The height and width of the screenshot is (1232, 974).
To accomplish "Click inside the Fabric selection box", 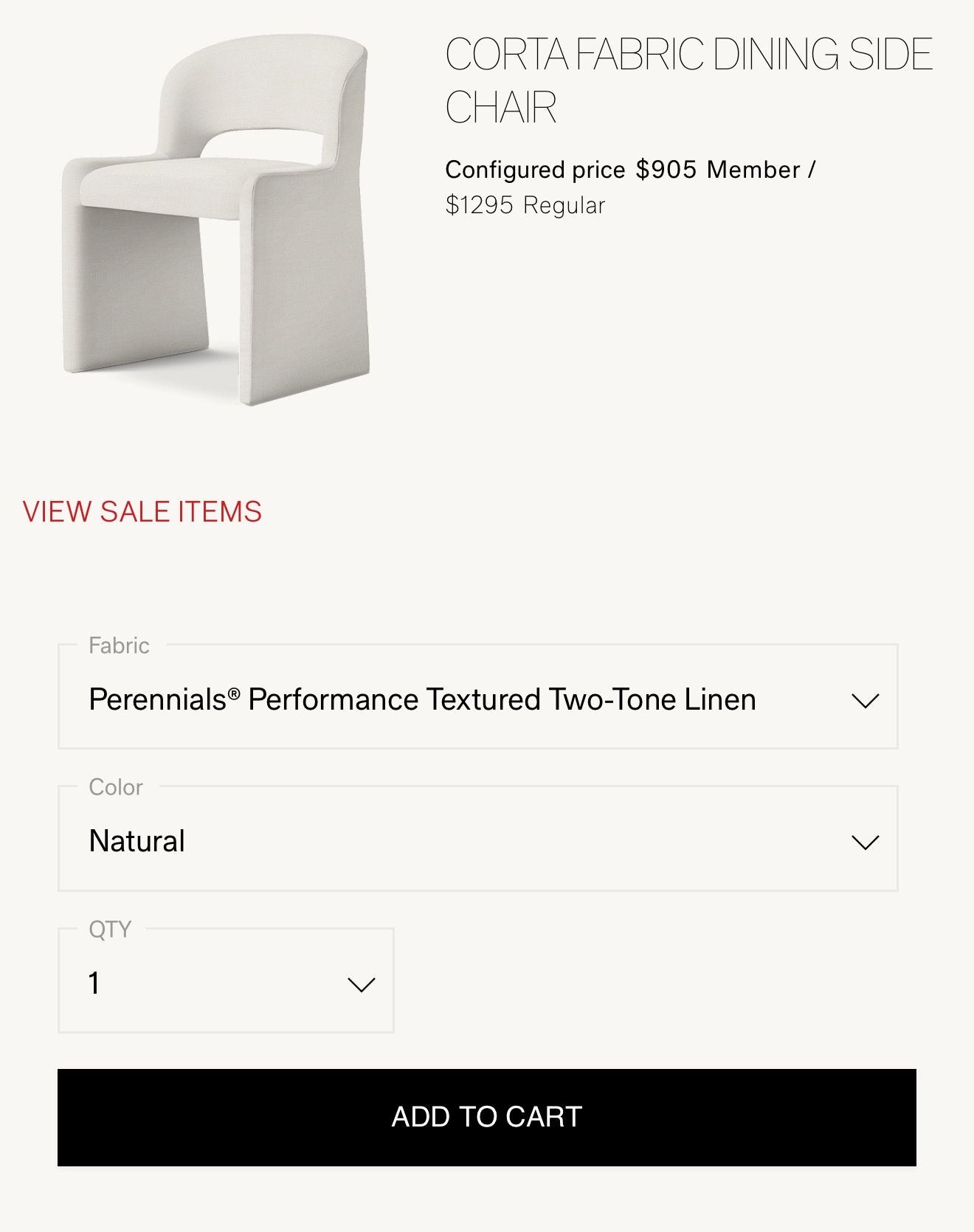I will [x=478, y=701].
